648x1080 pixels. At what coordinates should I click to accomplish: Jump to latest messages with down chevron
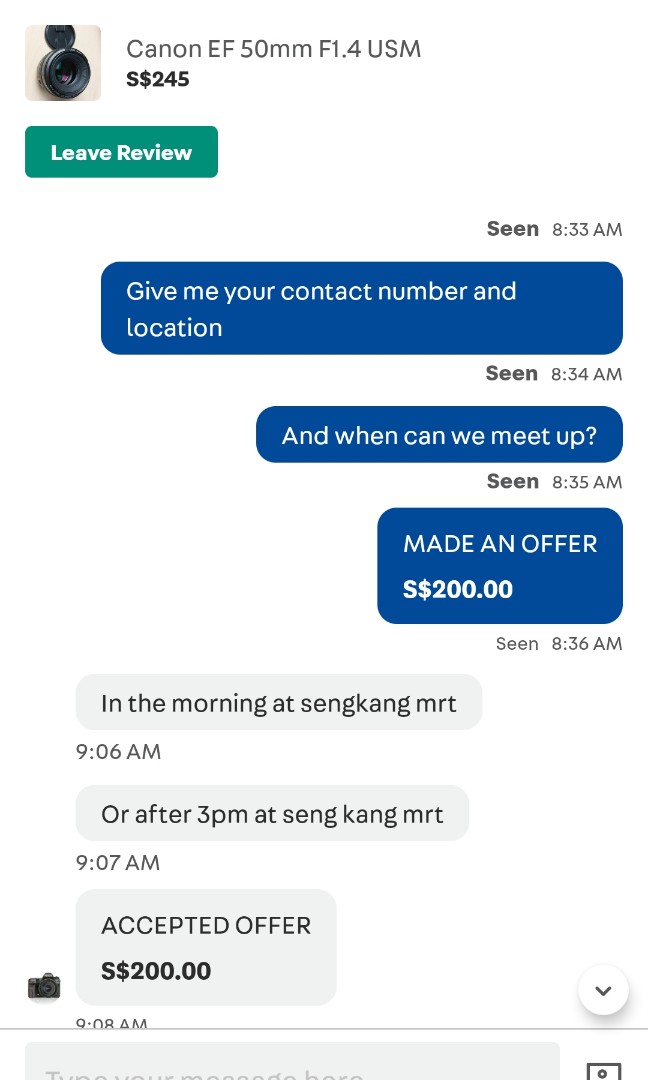pyautogui.click(x=603, y=990)
